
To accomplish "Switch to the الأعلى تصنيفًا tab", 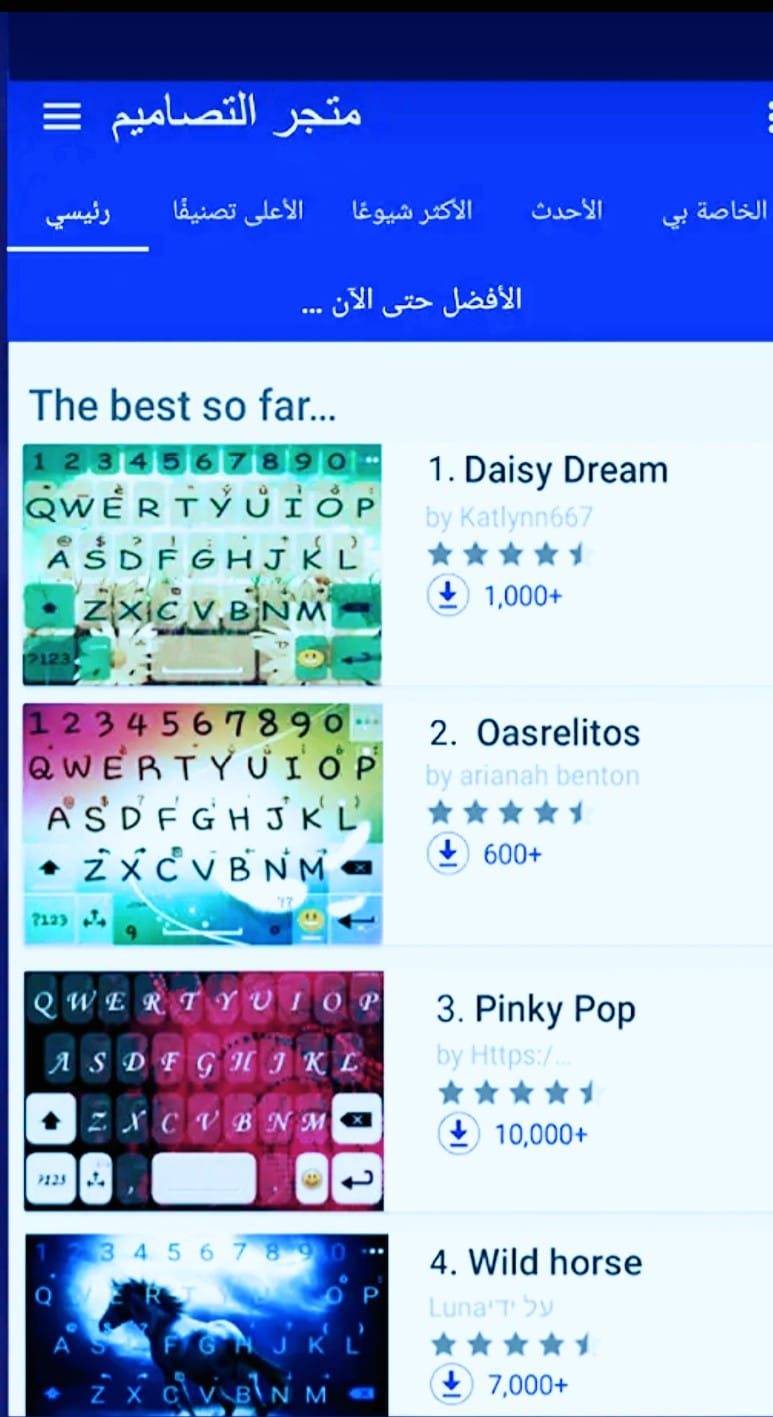I will click(x=239, y=212).
